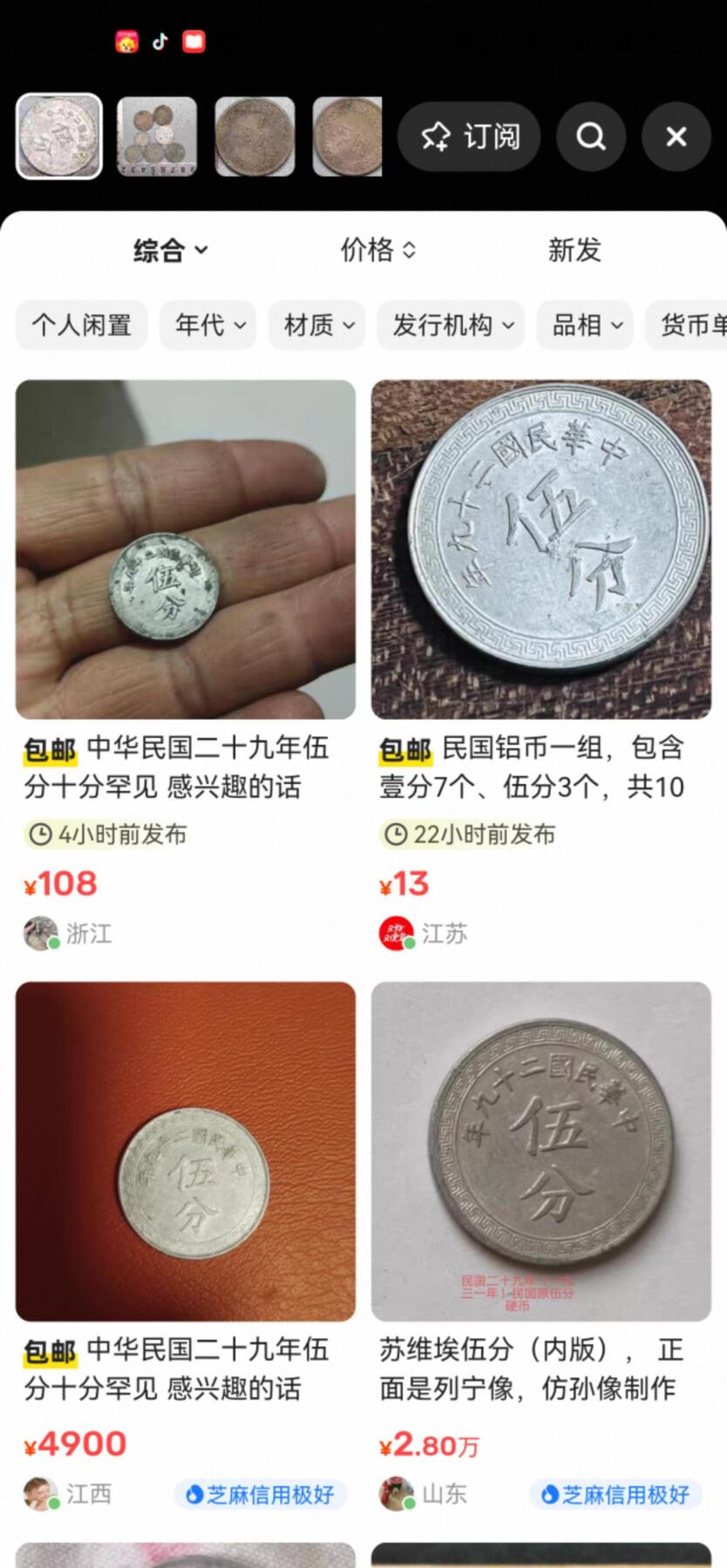Tap the clock icon next to 4小时前发布

pyautogui.click(x=41, y=834)
